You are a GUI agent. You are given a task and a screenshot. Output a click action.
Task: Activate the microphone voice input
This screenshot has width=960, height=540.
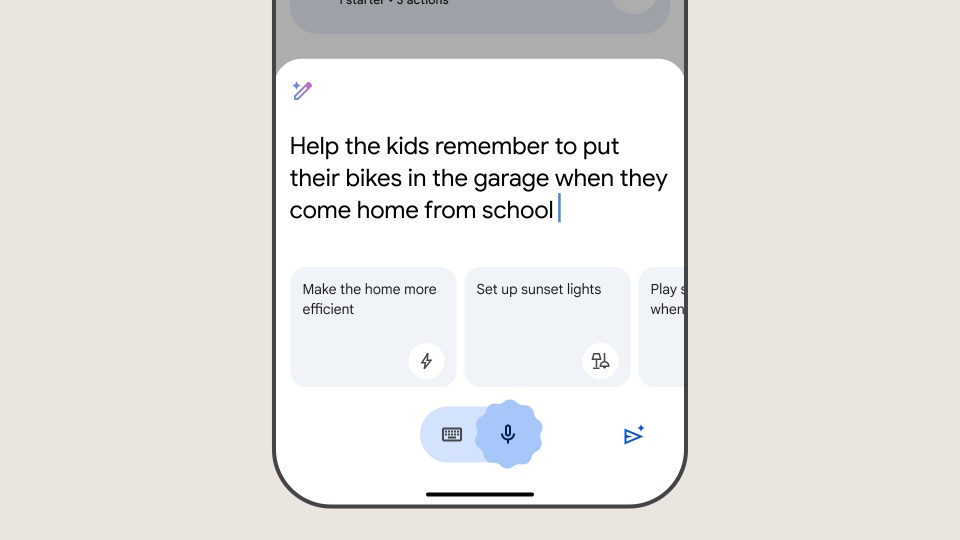(508, 434)
